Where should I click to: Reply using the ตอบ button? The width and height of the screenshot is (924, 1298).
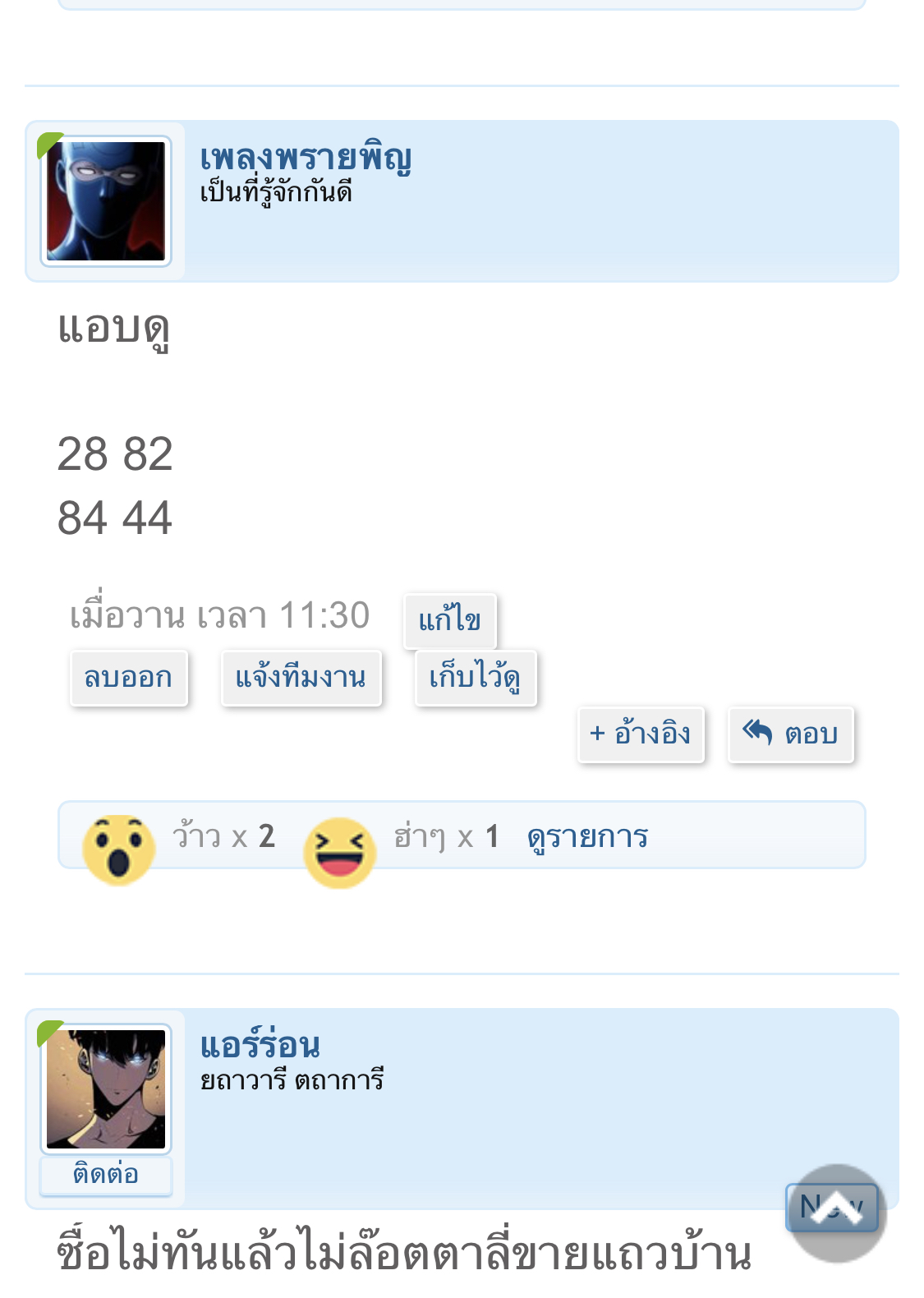pyautogui.click(x=790, y=734)
